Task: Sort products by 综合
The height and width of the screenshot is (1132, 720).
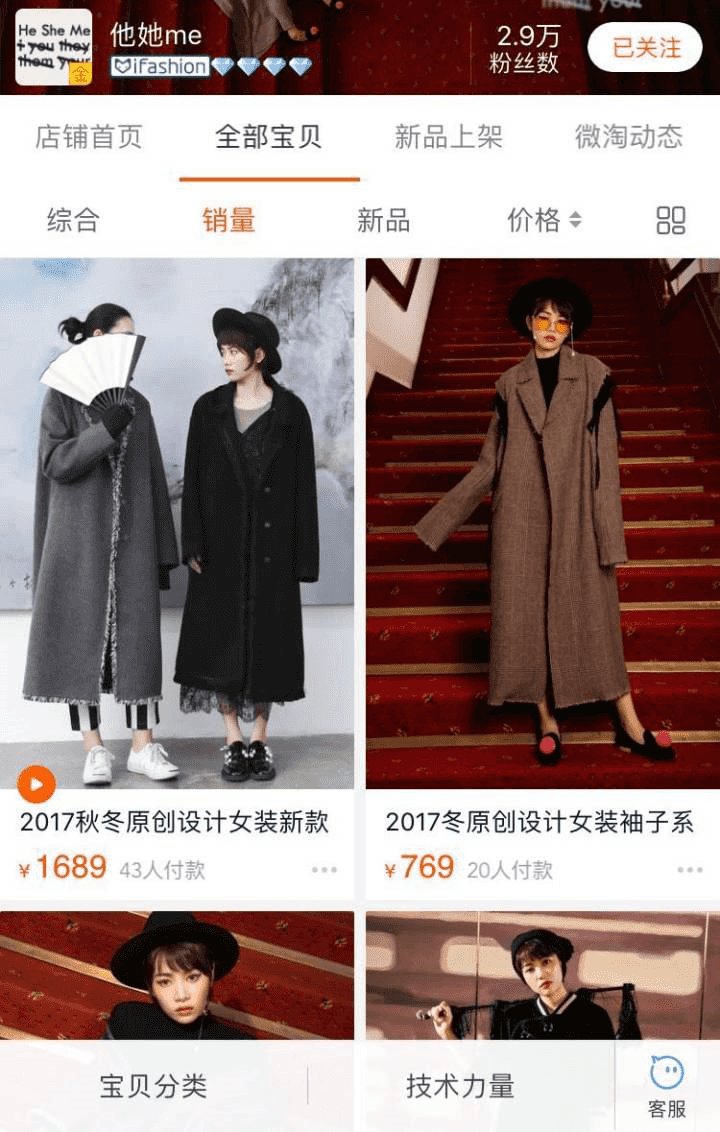Action: [x=73, y=220]
